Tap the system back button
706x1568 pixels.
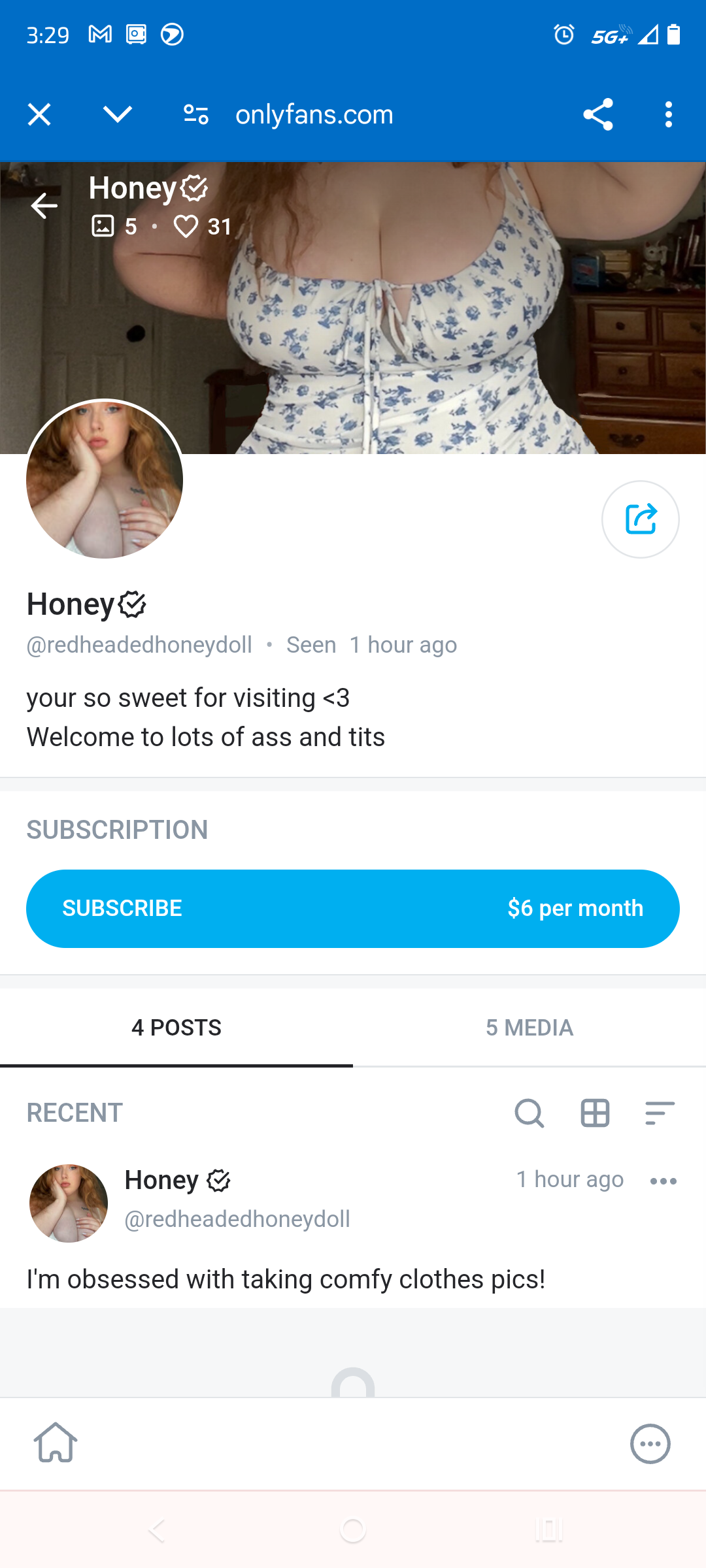point(157,1530)
